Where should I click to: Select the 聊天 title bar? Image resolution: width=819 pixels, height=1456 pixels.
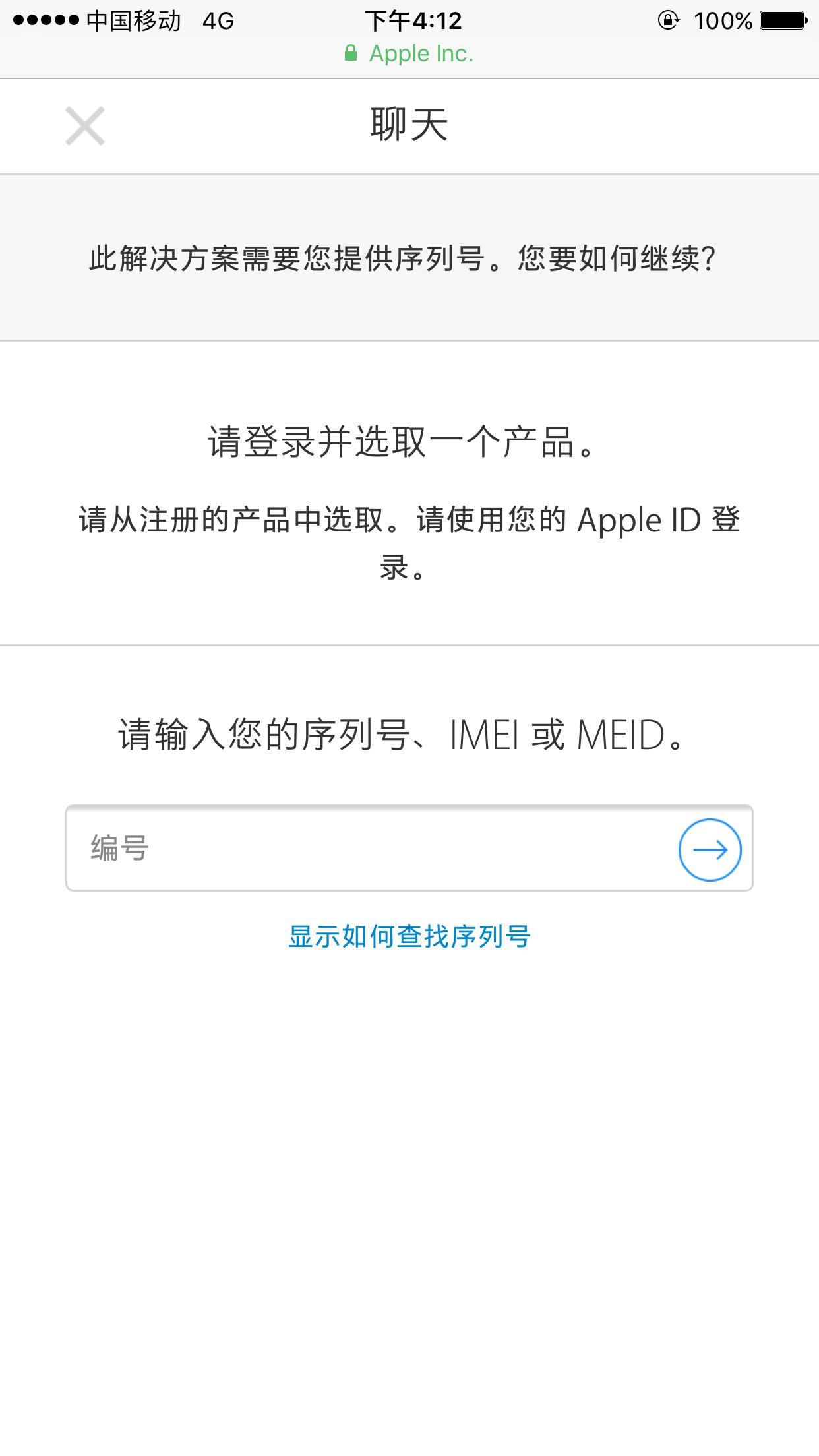(409, 125)
